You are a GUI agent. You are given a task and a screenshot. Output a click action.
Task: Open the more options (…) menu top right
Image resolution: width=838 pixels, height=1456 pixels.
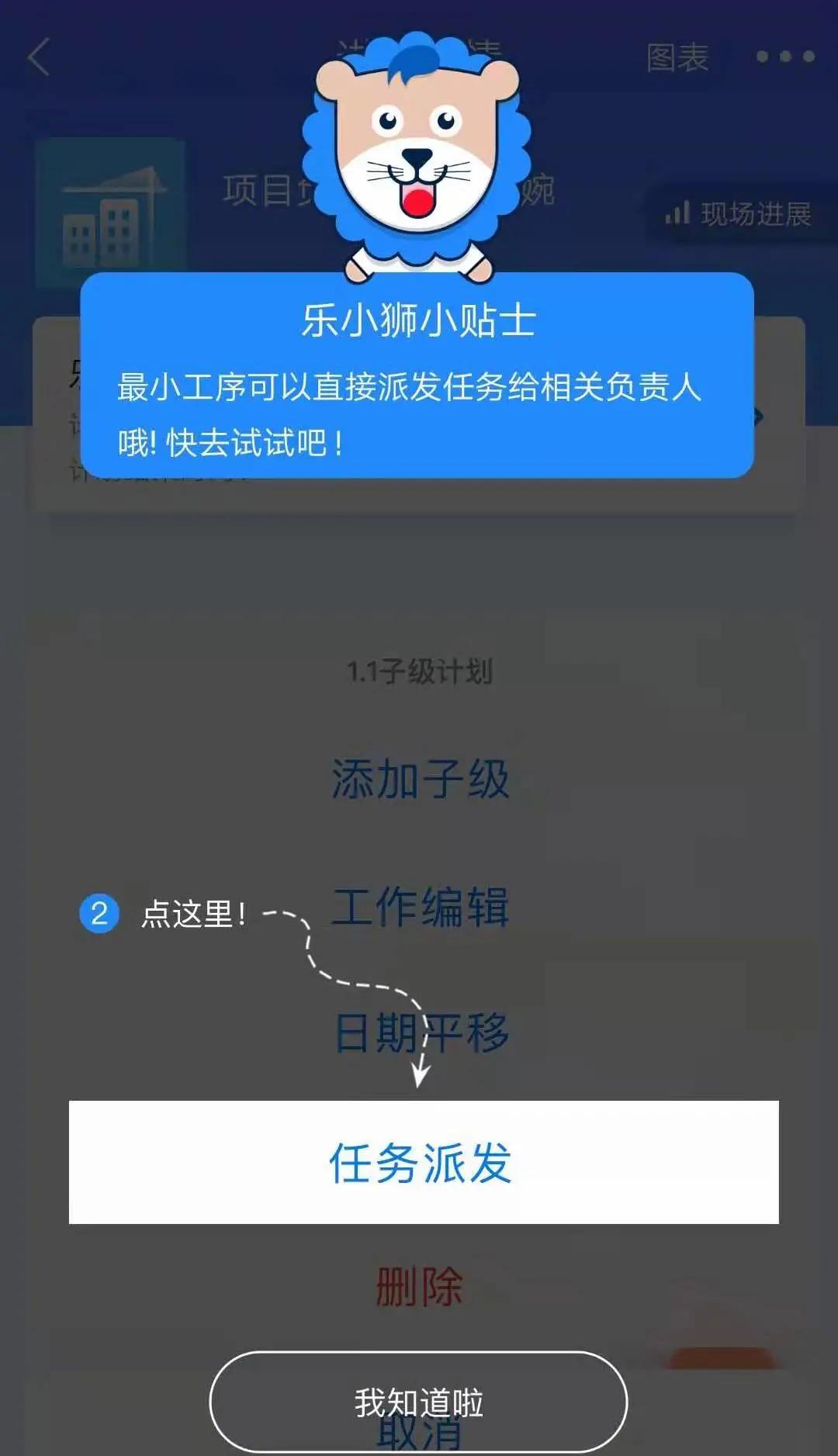pos(784,57)
